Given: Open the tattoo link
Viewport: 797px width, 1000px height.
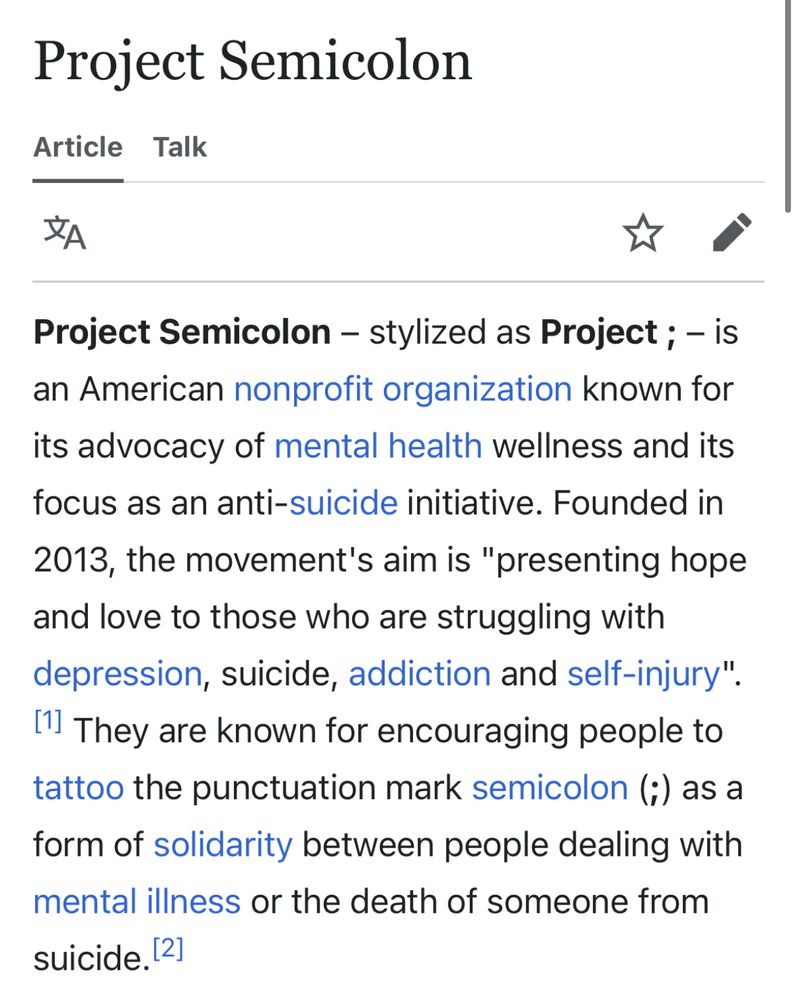Looking at the screenshot, I should pos(78,788).
